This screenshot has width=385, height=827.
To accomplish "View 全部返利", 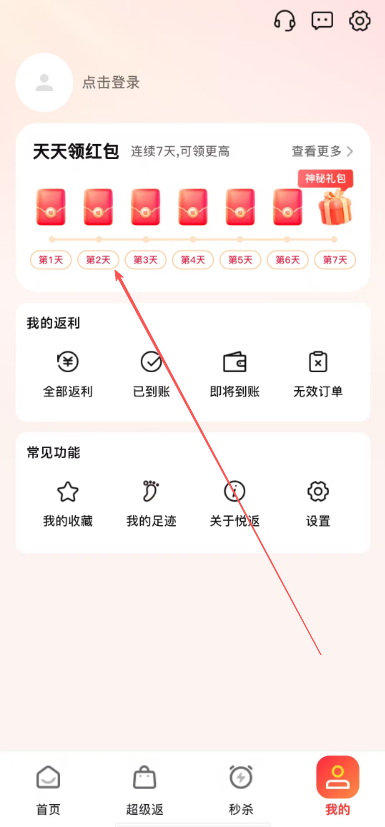I will point(68,374).
